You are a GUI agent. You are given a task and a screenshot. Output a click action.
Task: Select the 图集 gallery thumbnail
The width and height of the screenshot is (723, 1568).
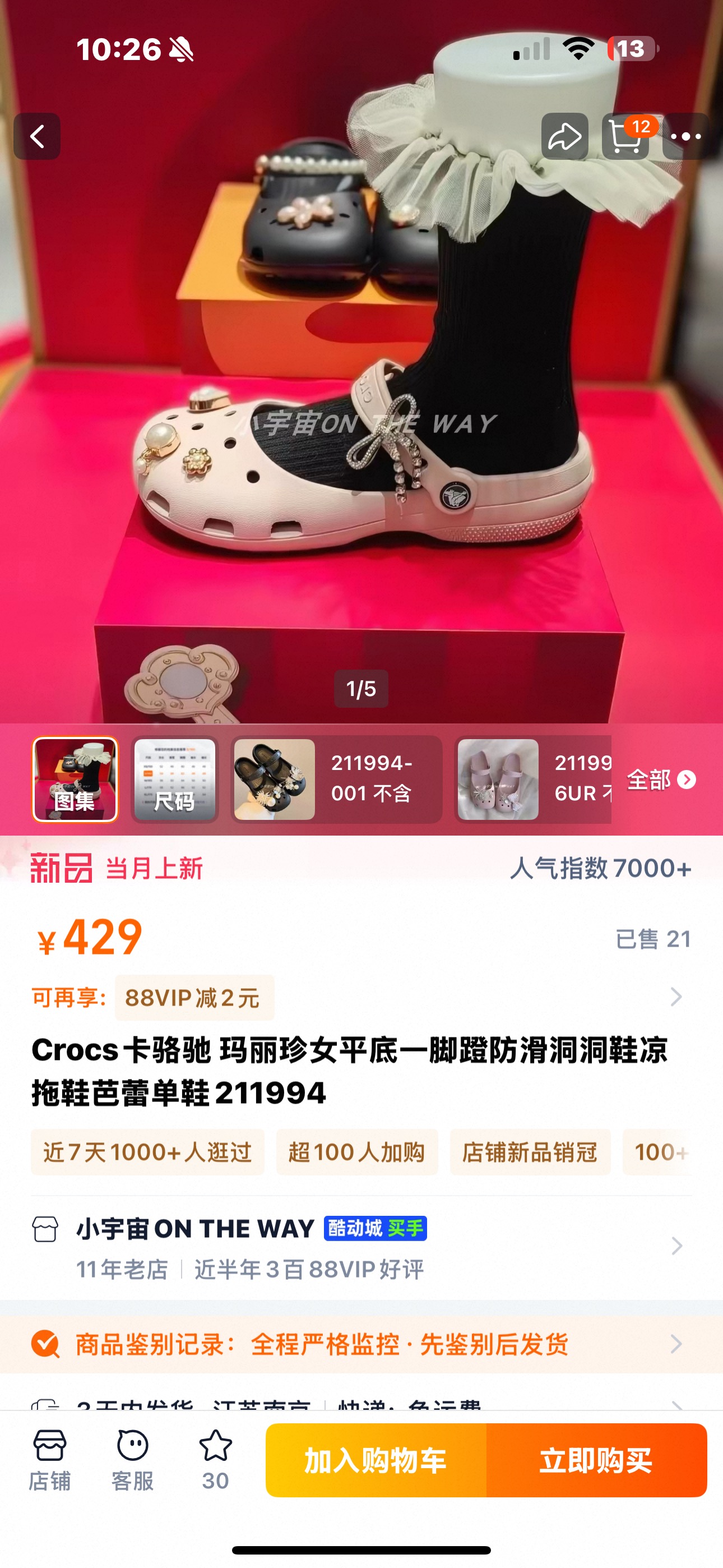(75, 779)
